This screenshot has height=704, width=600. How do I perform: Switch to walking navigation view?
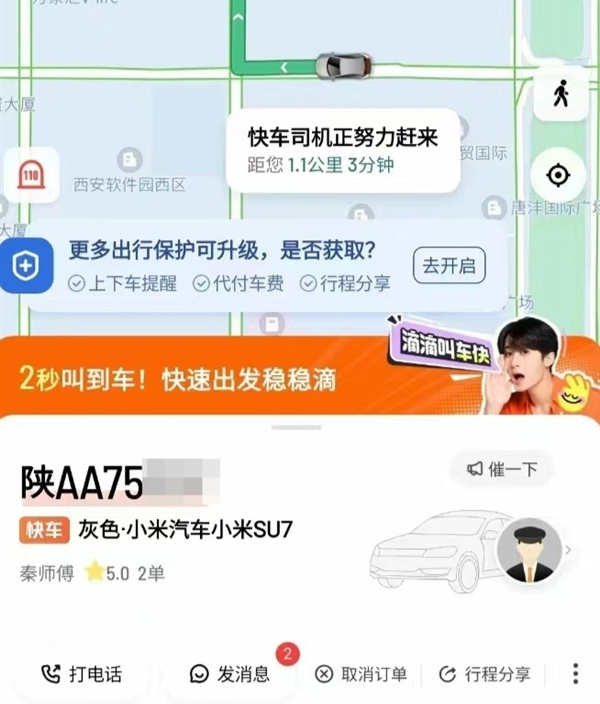coord(559,95)
